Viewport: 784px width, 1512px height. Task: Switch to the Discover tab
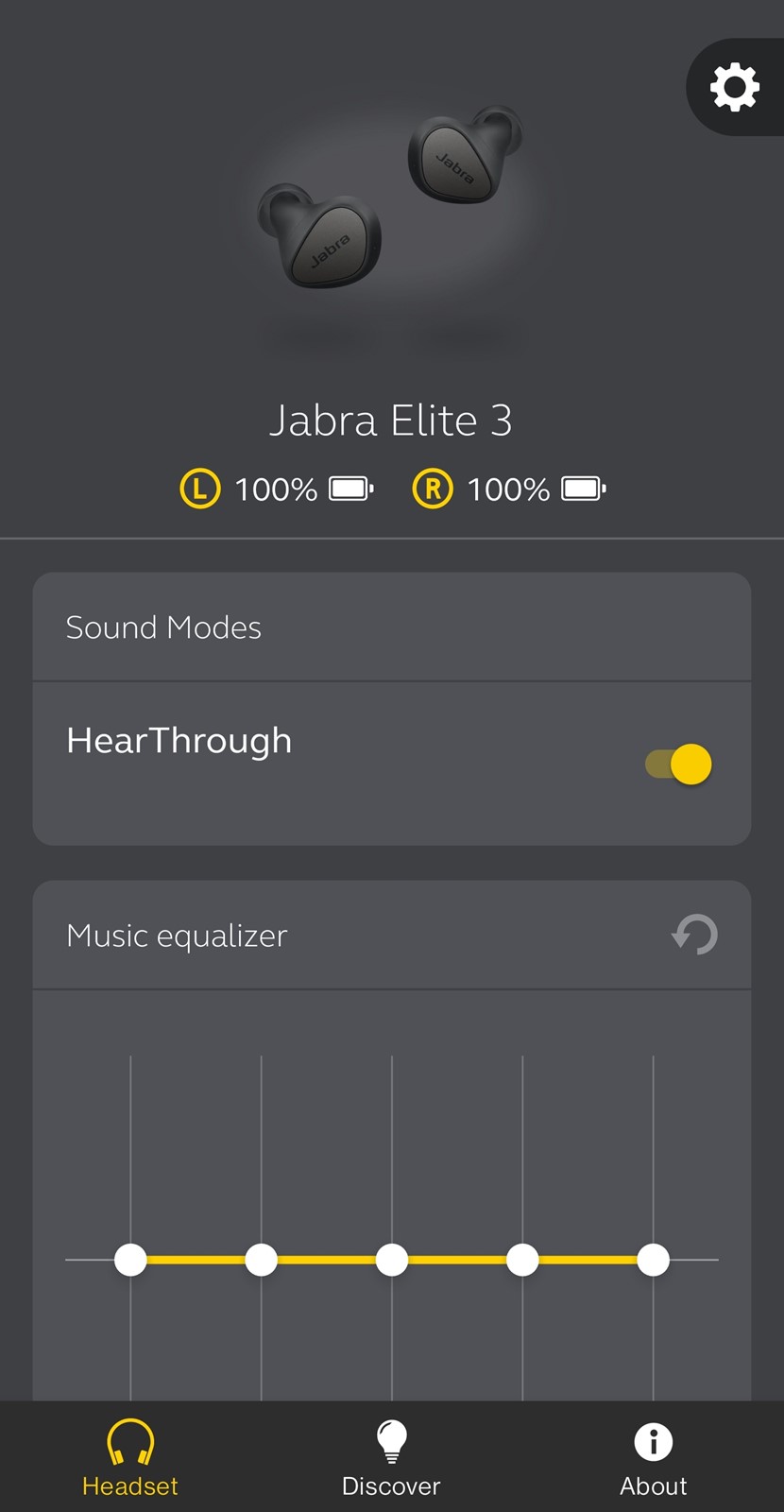click(x=391, y=1458)
